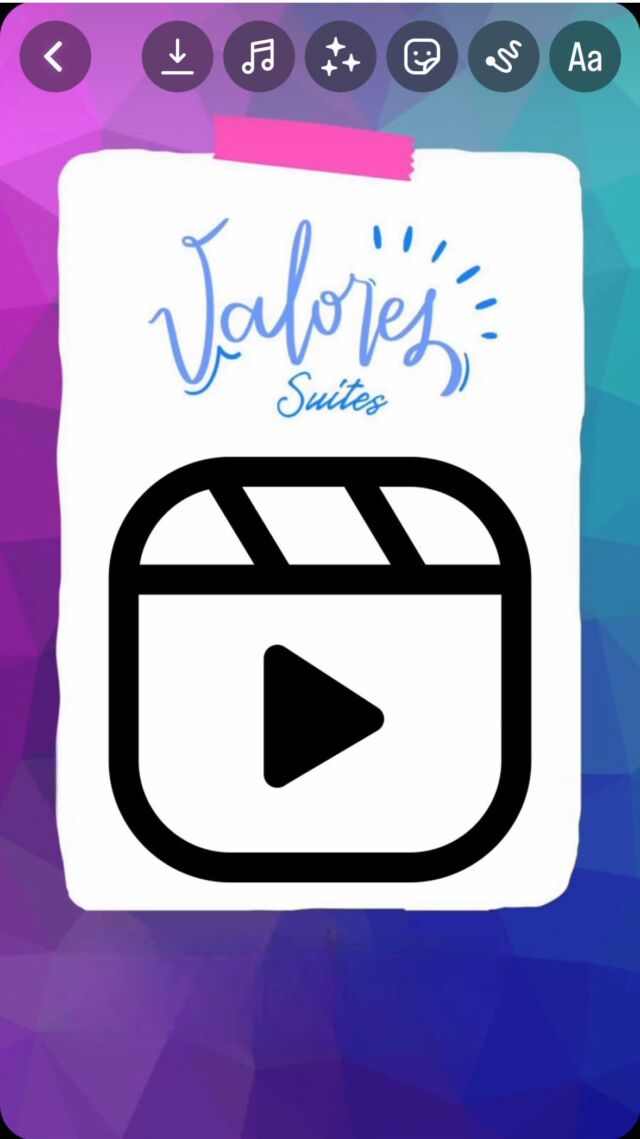Go back from the story editor
The width and height of the screenshot is (640, 1139).
55,57
